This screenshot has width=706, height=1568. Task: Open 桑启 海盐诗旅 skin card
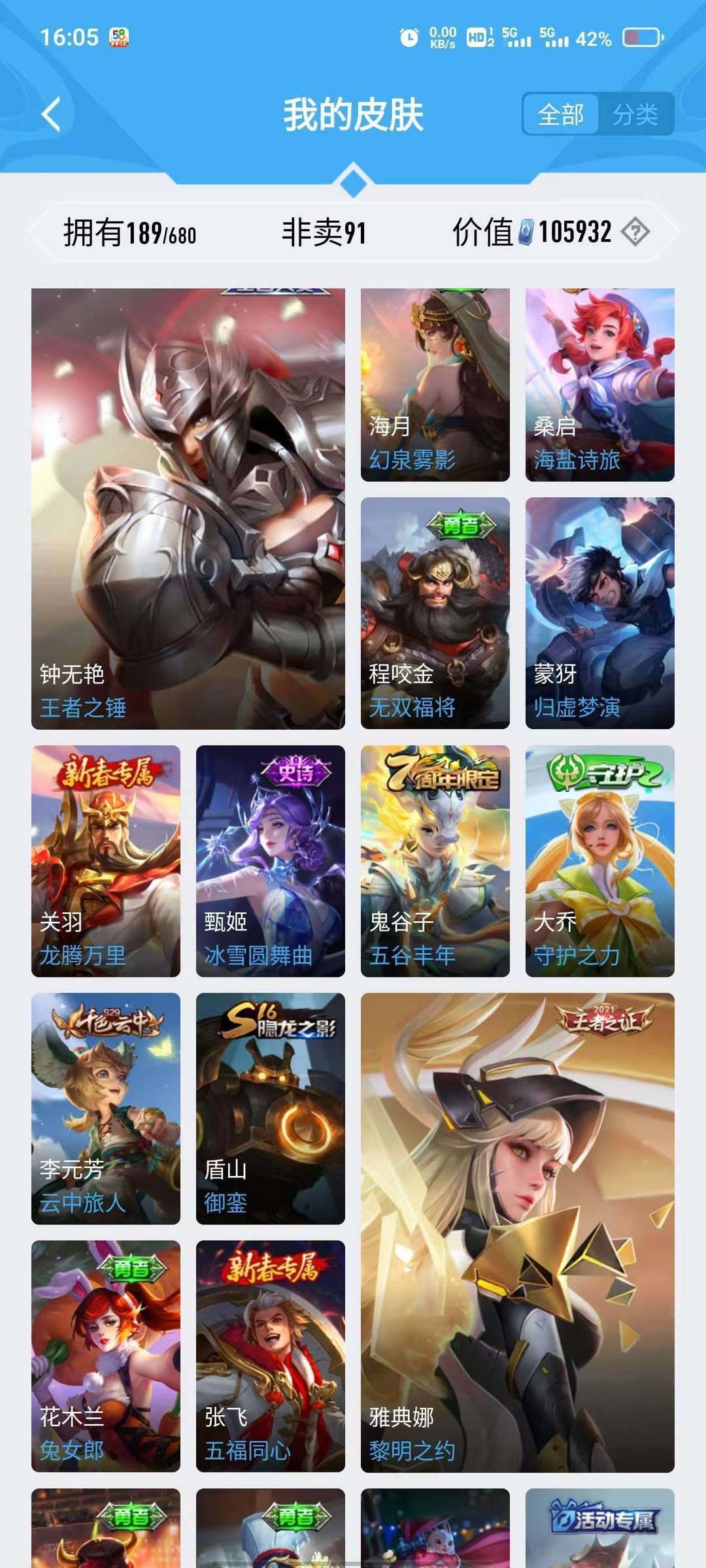click(600, 385)
